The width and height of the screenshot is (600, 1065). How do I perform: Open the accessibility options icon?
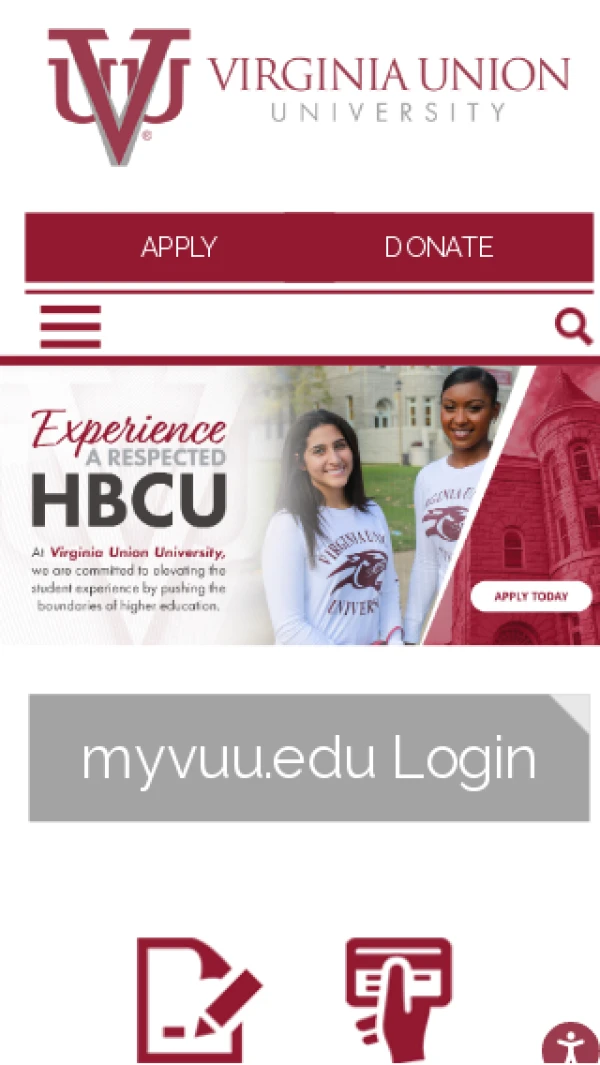(571, 1043)
